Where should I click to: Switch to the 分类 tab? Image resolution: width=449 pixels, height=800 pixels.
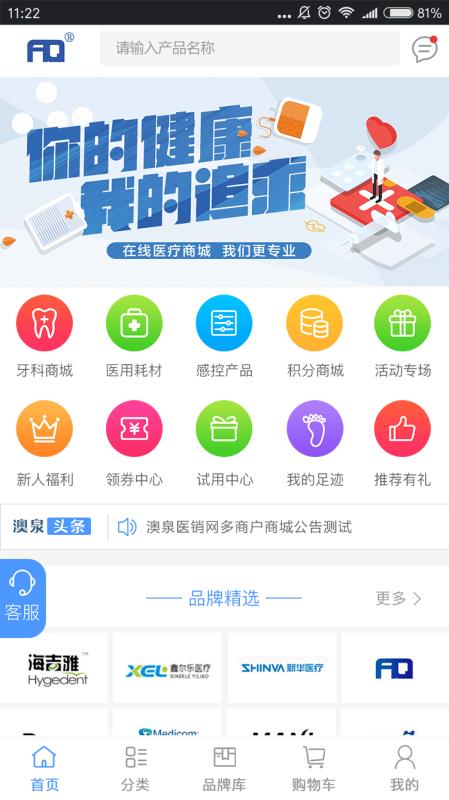pyautogui.click(x=135, y=768)
